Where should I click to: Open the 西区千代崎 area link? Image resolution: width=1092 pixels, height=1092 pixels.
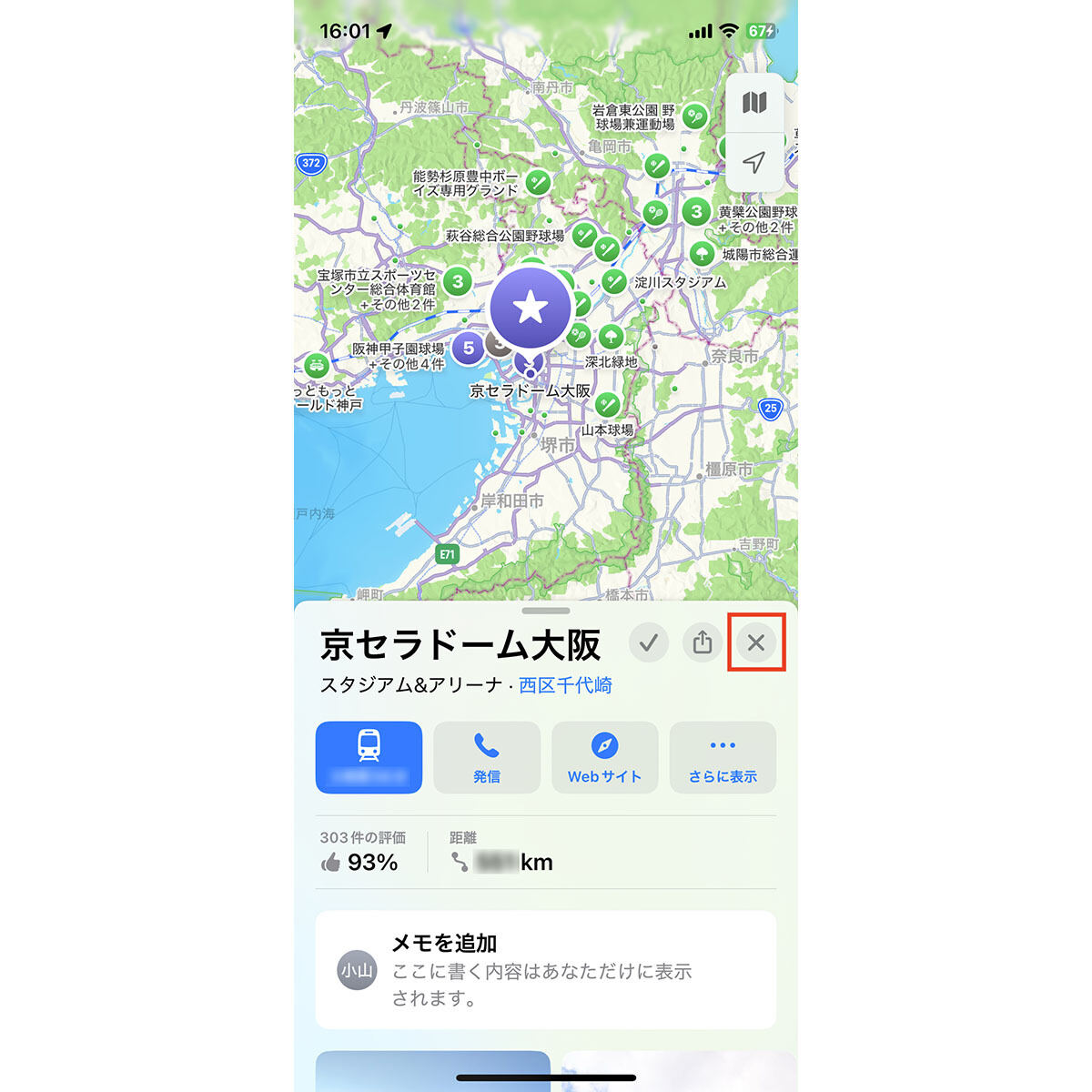[x=565, y=685]
